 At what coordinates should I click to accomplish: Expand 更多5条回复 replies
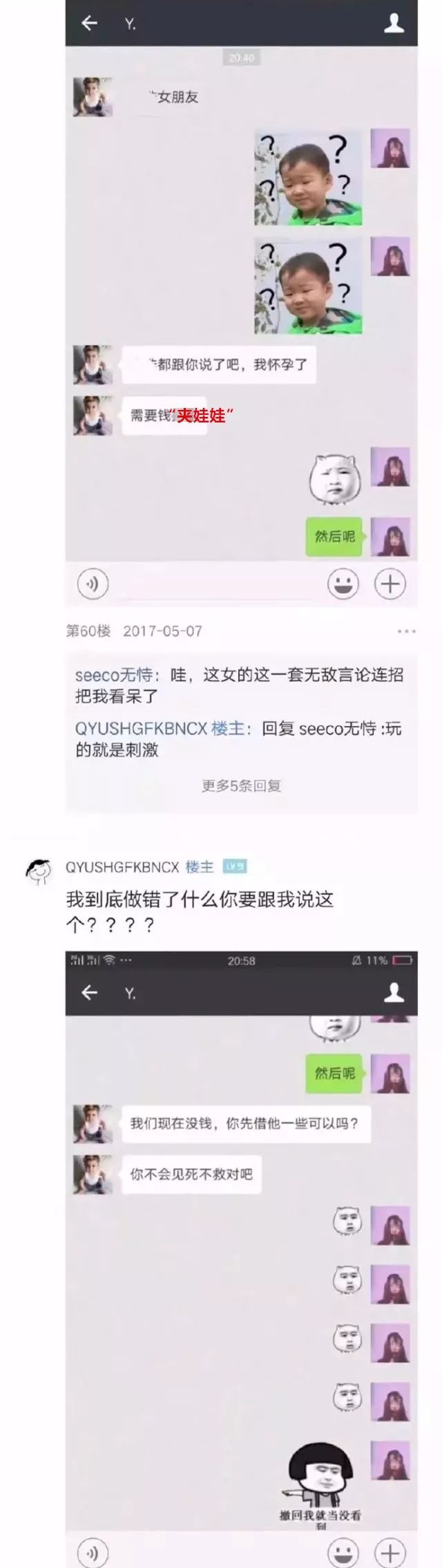pyautogui.click(x=241, y=785)
